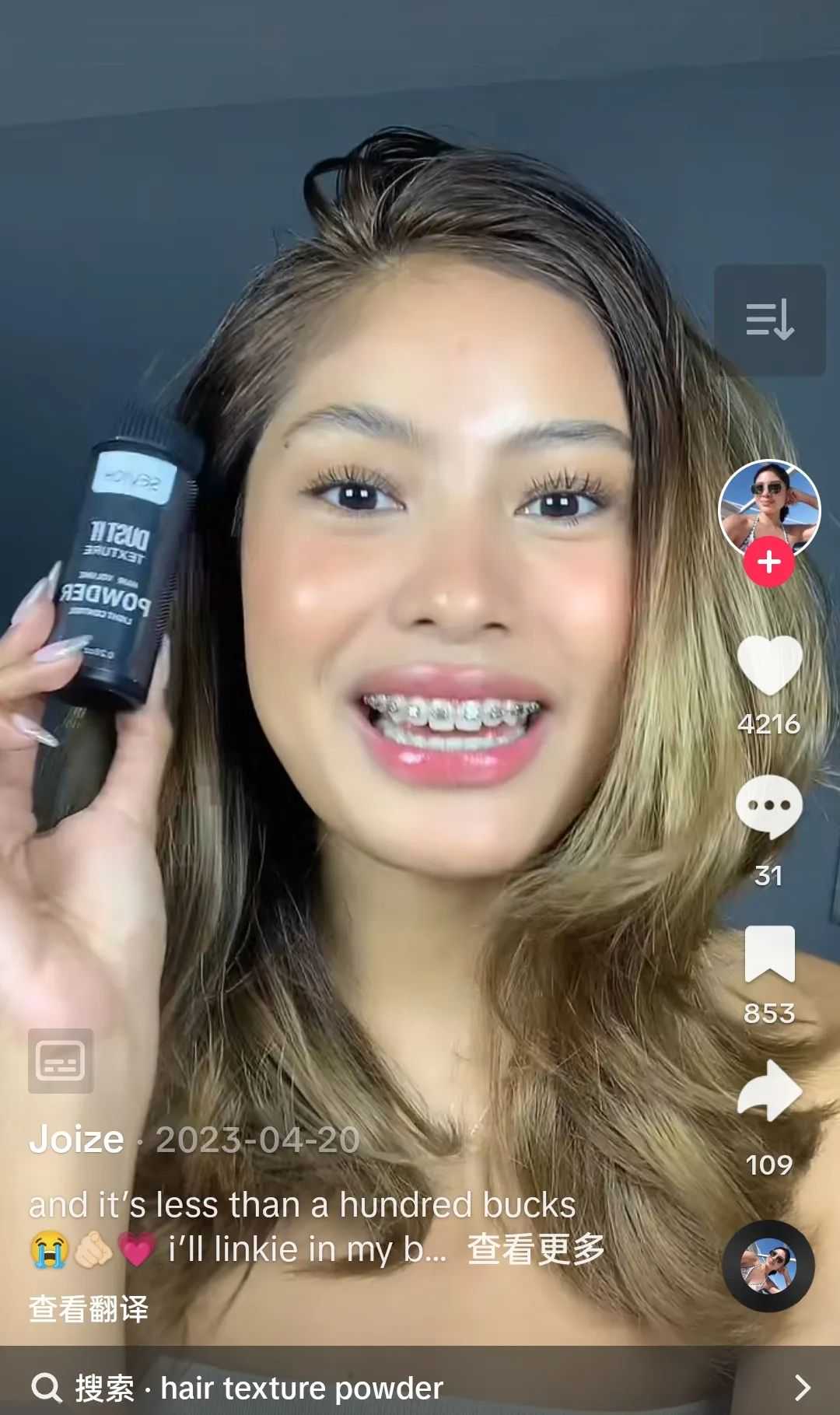
Task: Tap 查看翻译 to translate the caption
Action: 89,1308
